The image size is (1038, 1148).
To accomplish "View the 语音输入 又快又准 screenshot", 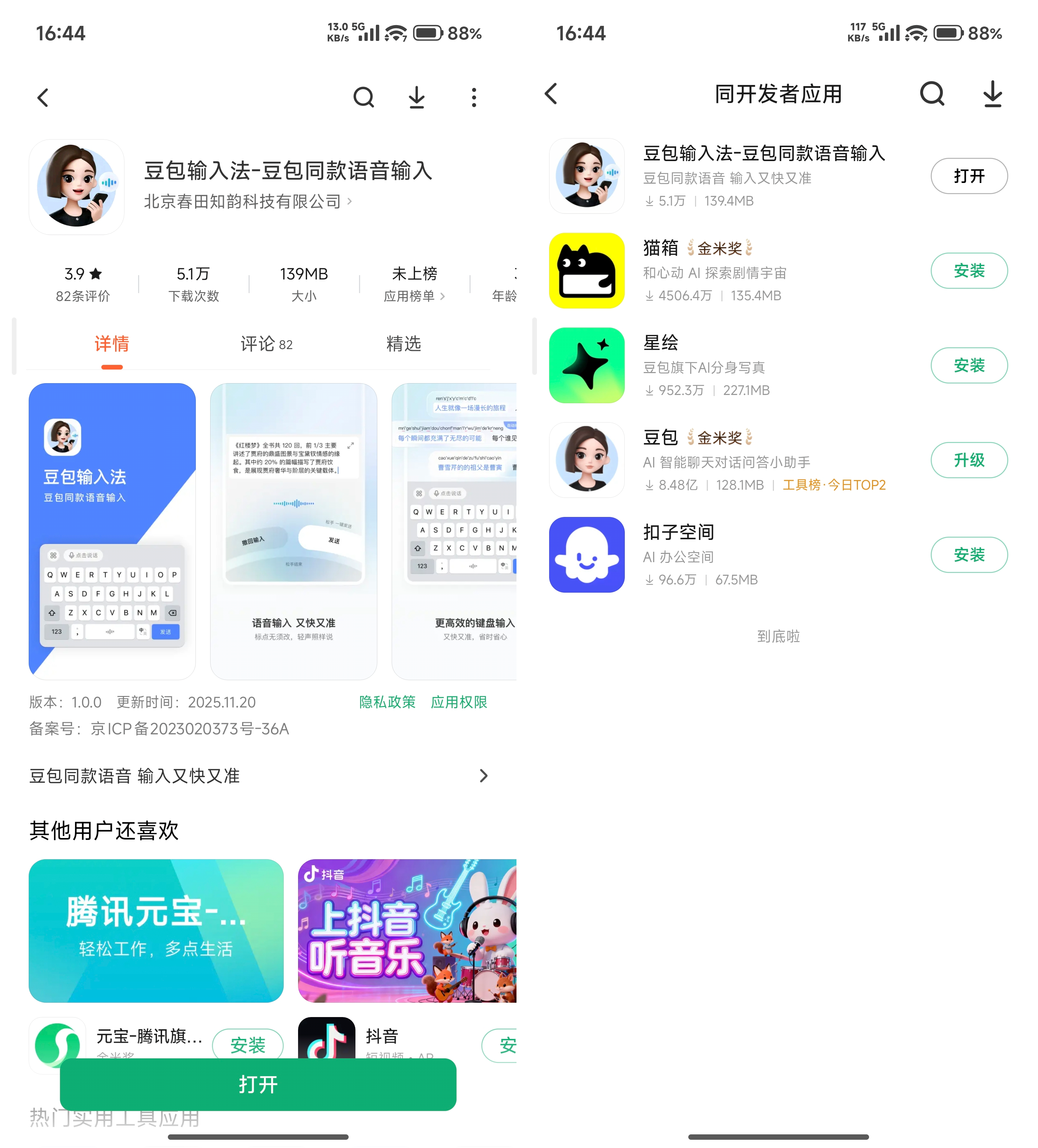I will click(x=293, y=531).
